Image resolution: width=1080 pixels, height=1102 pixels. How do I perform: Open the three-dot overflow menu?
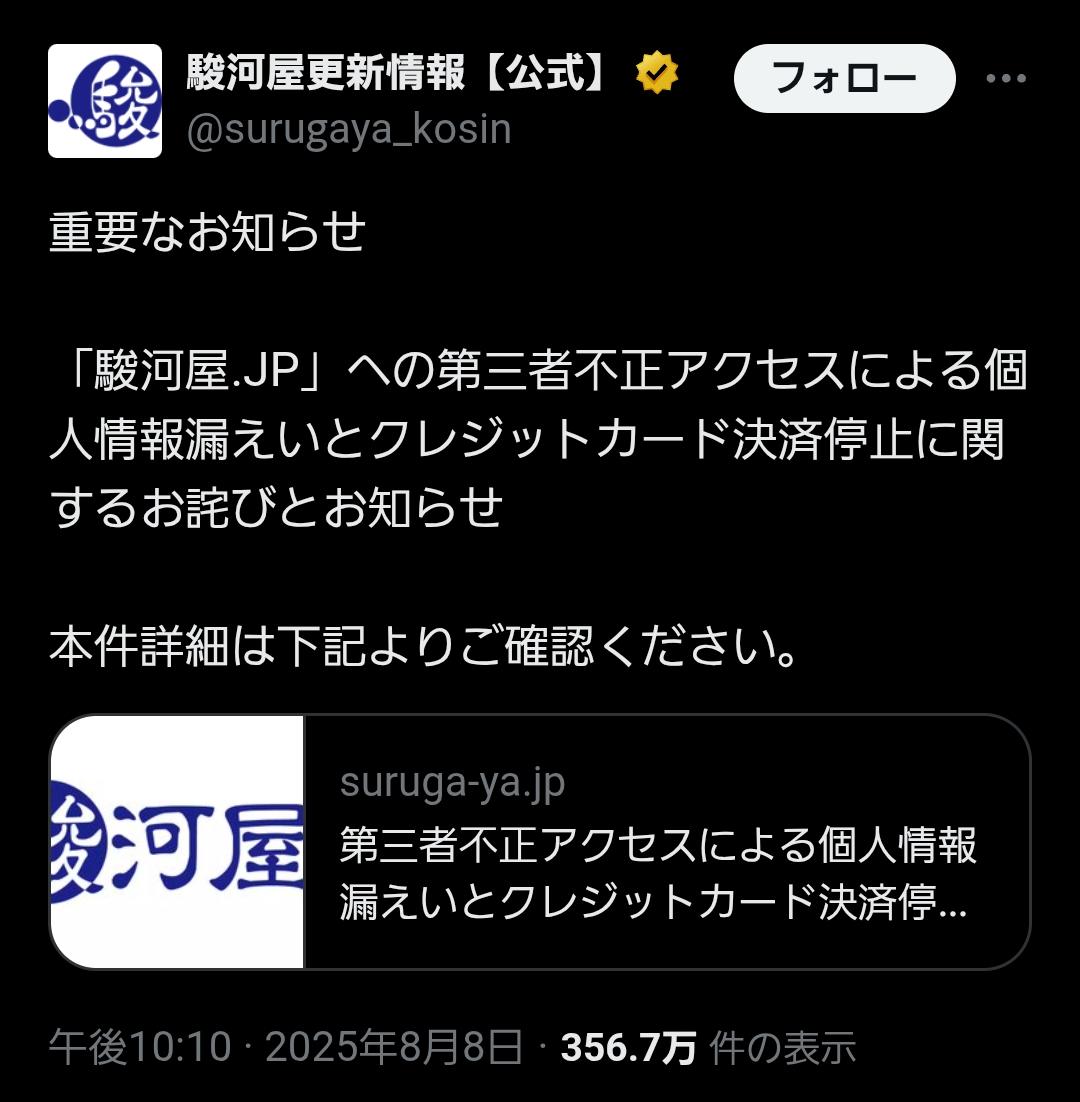click(x=1006, y=79)
